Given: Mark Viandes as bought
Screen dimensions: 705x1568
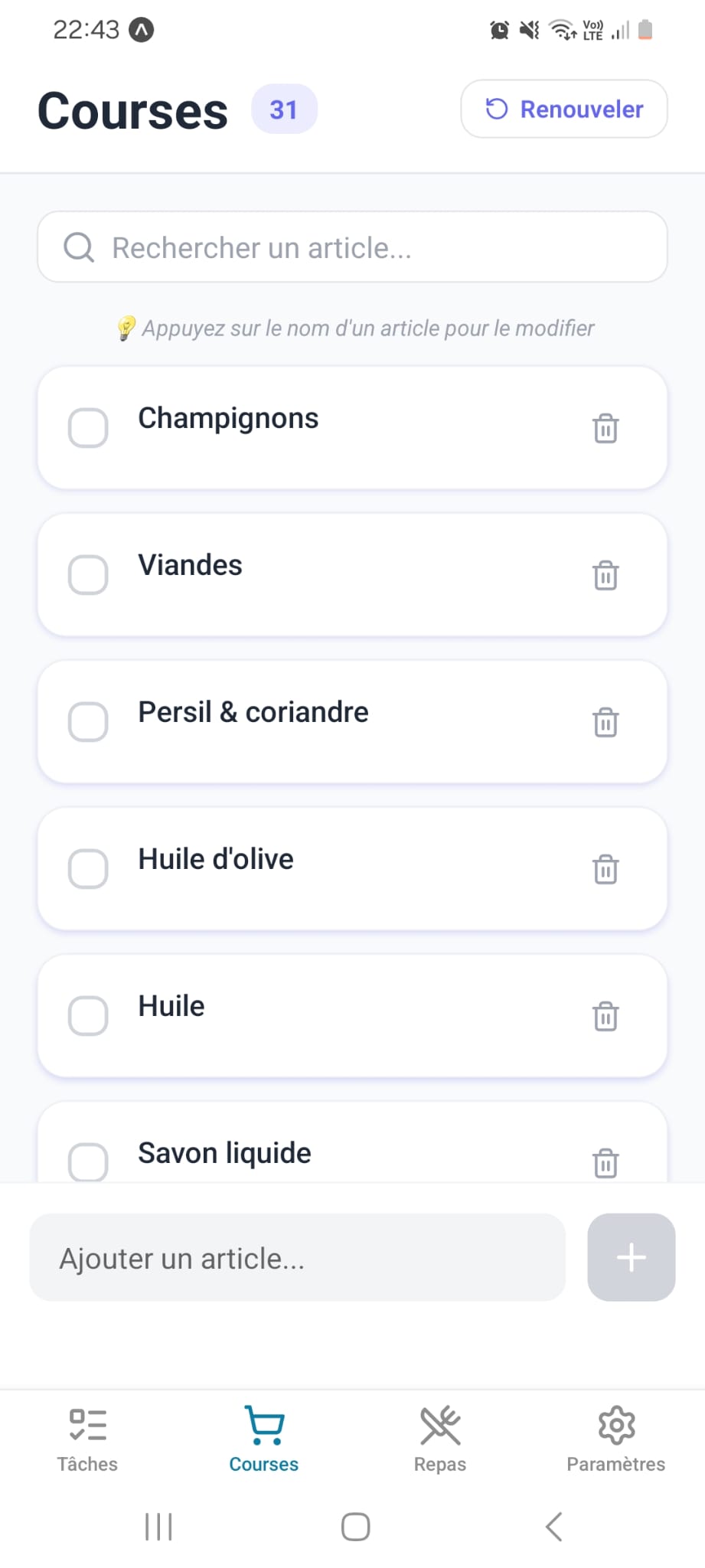Looking at the screenshot, I should 87,575.
